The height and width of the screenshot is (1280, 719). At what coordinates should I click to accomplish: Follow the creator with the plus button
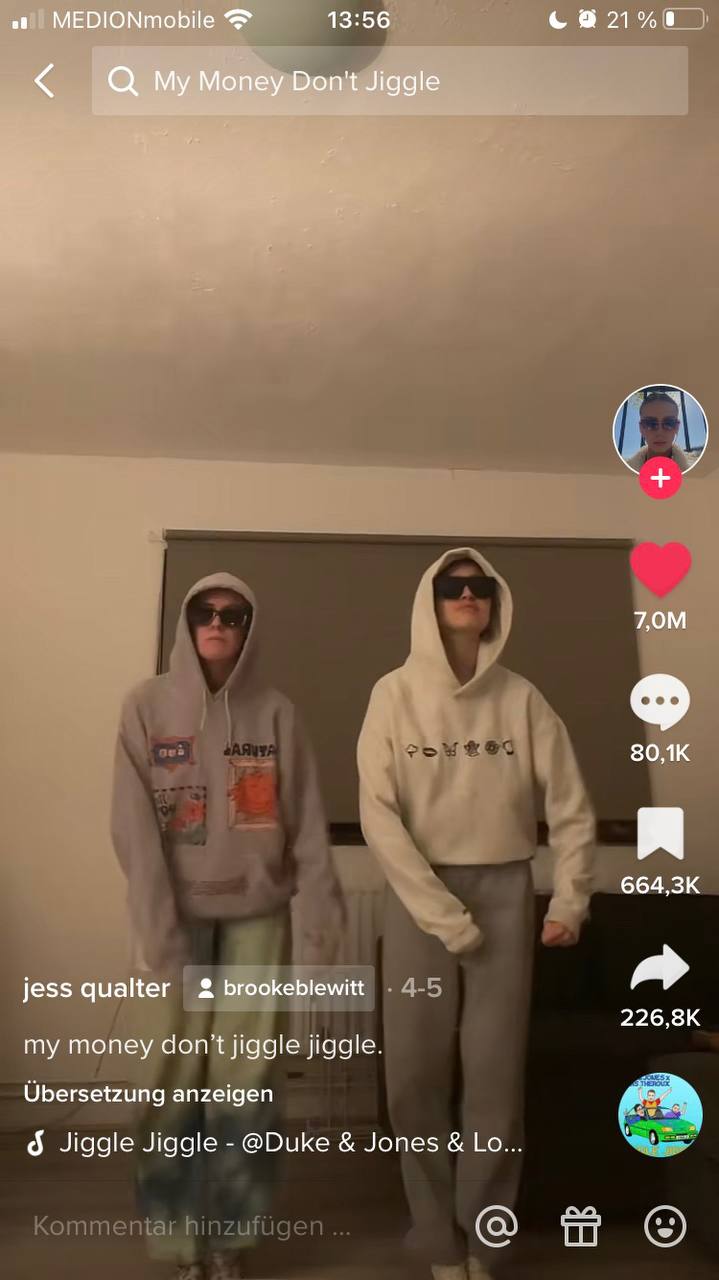point(660,479)
